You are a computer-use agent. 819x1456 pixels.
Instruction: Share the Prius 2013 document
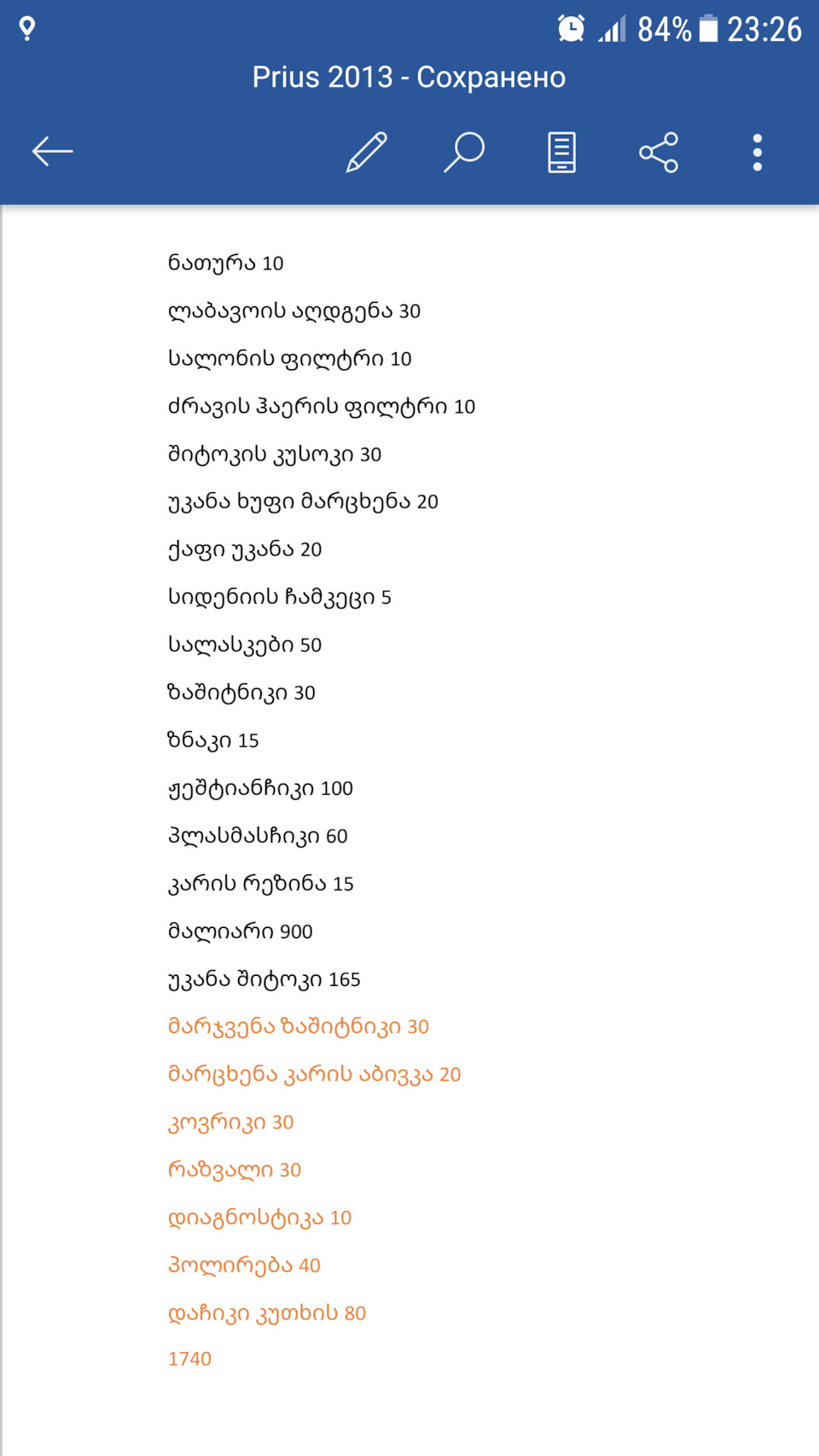point(659,152)
